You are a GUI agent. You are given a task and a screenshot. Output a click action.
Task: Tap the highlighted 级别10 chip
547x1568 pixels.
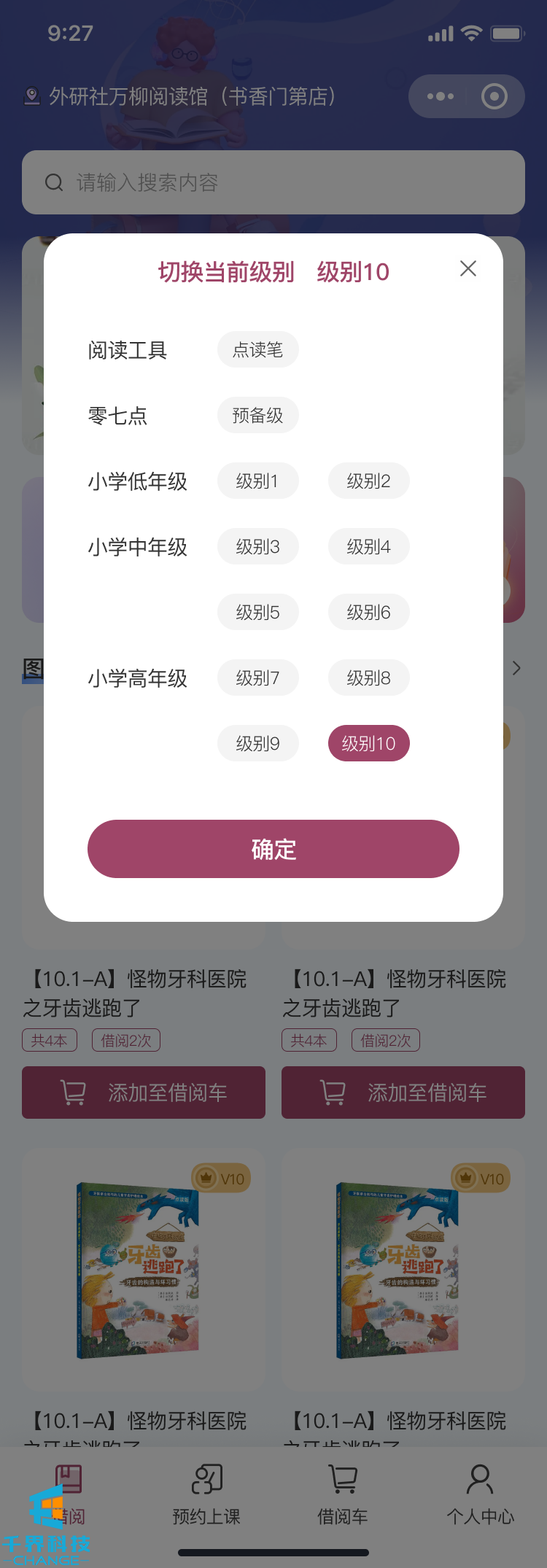pos(368,744)
